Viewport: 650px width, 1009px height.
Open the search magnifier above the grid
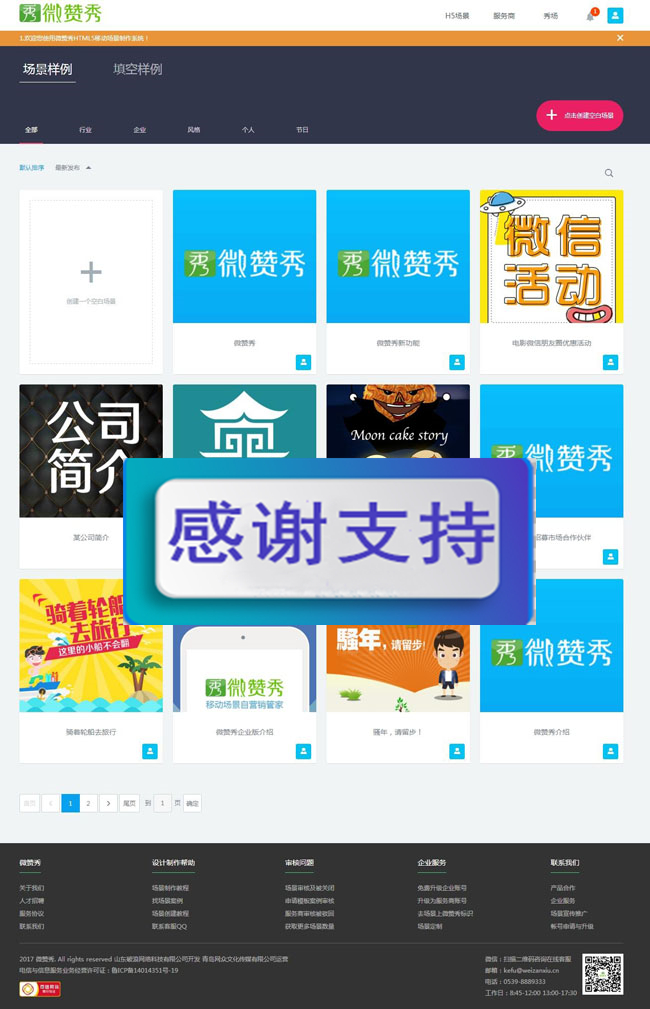pyautogui.click(x=608, y=174)
